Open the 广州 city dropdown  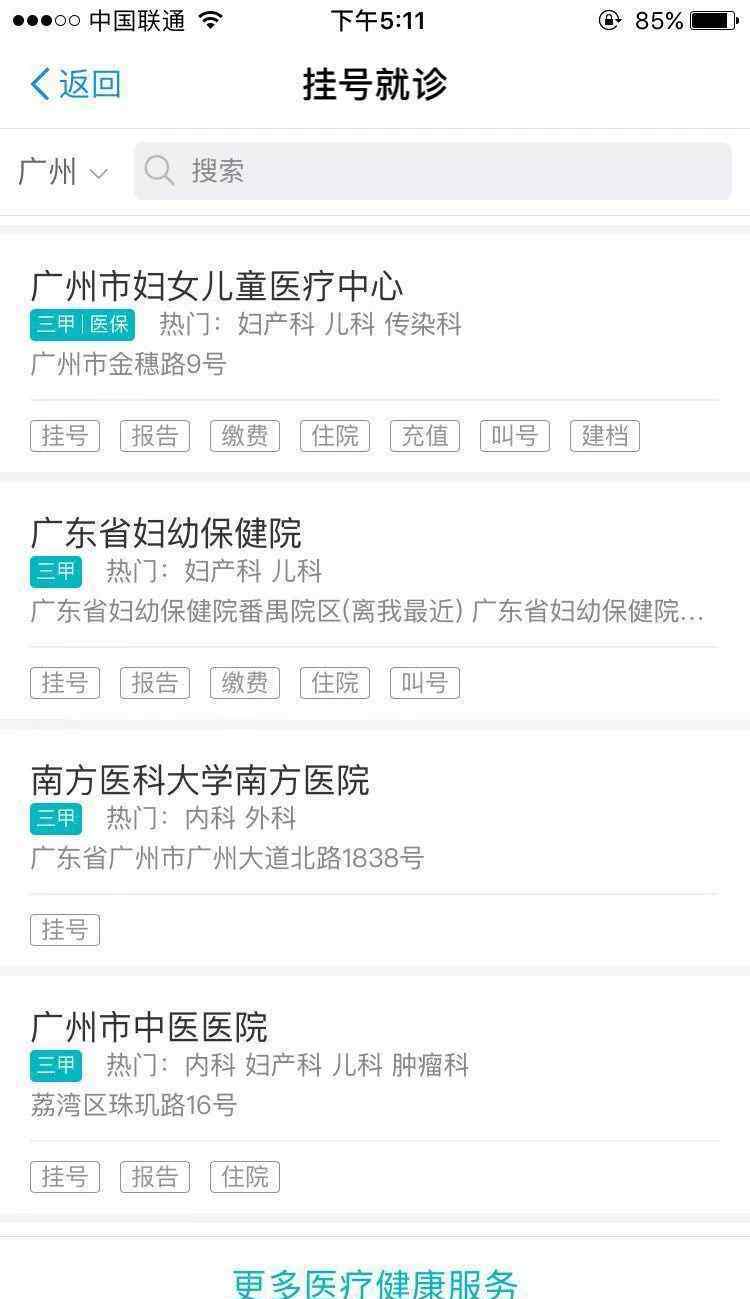[63, 172]
